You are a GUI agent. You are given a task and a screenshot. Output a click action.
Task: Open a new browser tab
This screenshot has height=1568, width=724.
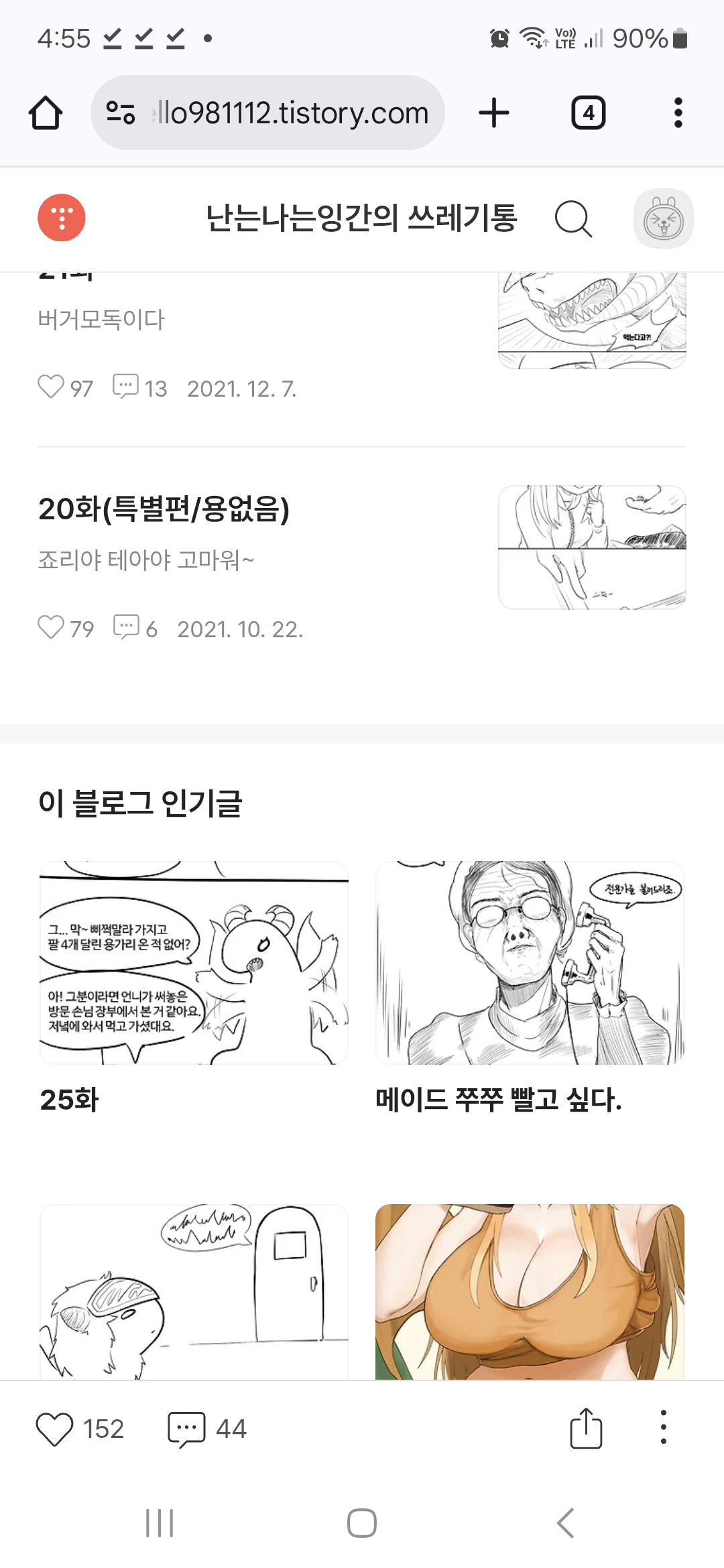pyautogui.click(x=494, y=113)
